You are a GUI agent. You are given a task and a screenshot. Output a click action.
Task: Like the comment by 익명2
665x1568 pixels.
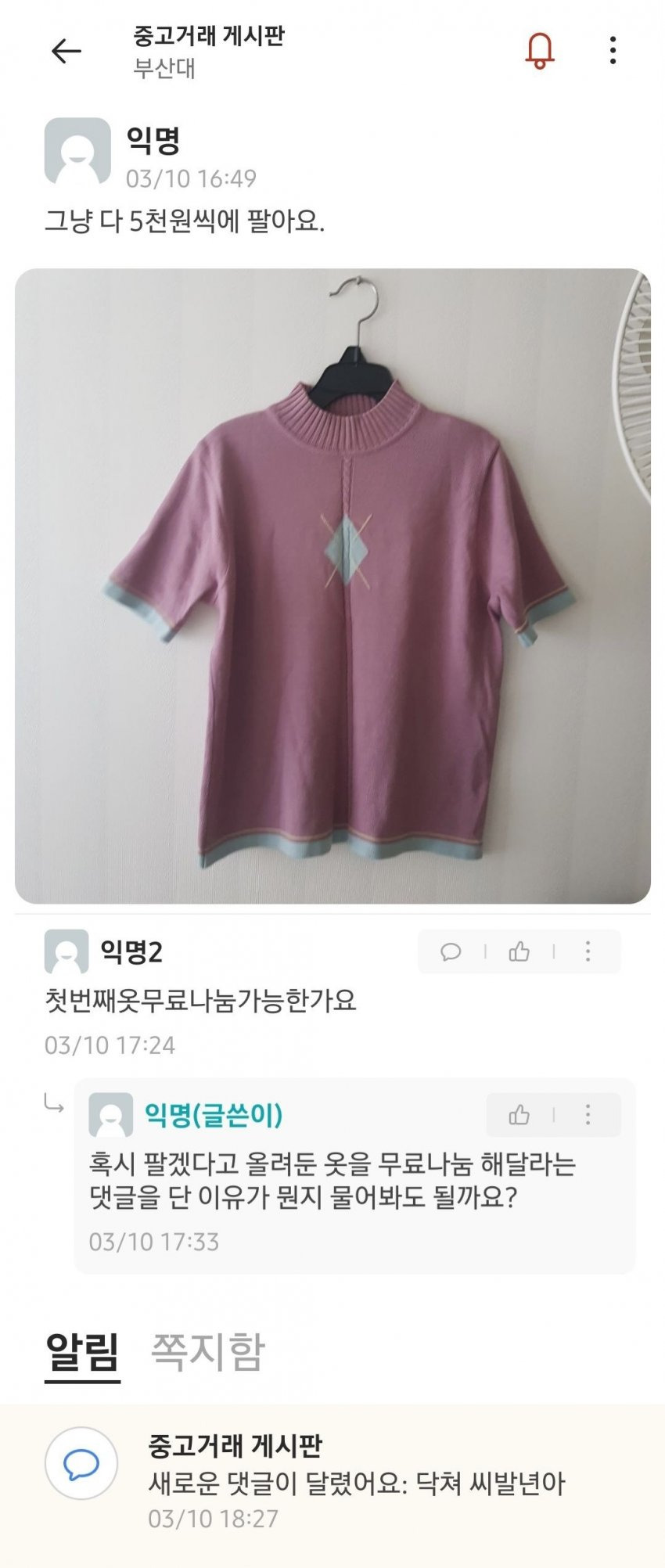[x=519, y=951]
